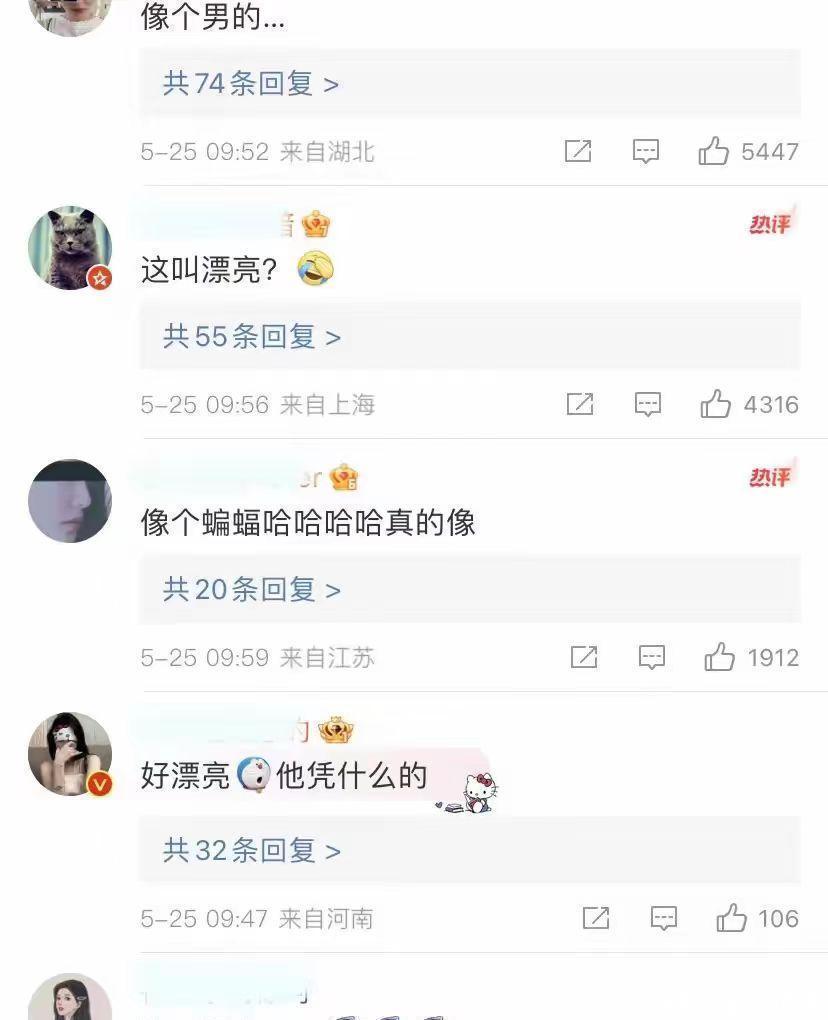Like the 这叫漂亮？ comment
Viewport: 828px width, 1020px height.
(715, 405)
